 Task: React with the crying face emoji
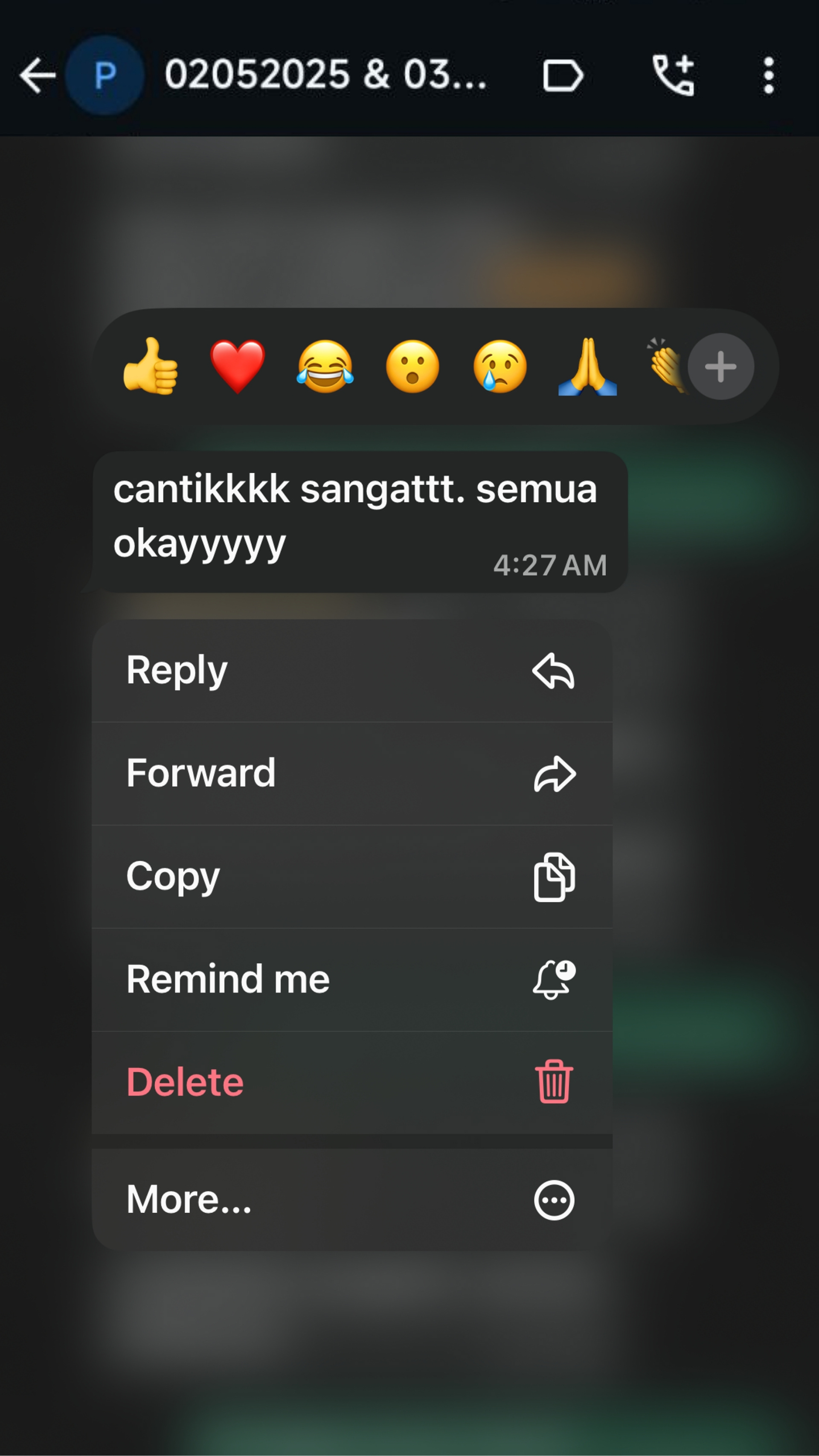(500, 366)
